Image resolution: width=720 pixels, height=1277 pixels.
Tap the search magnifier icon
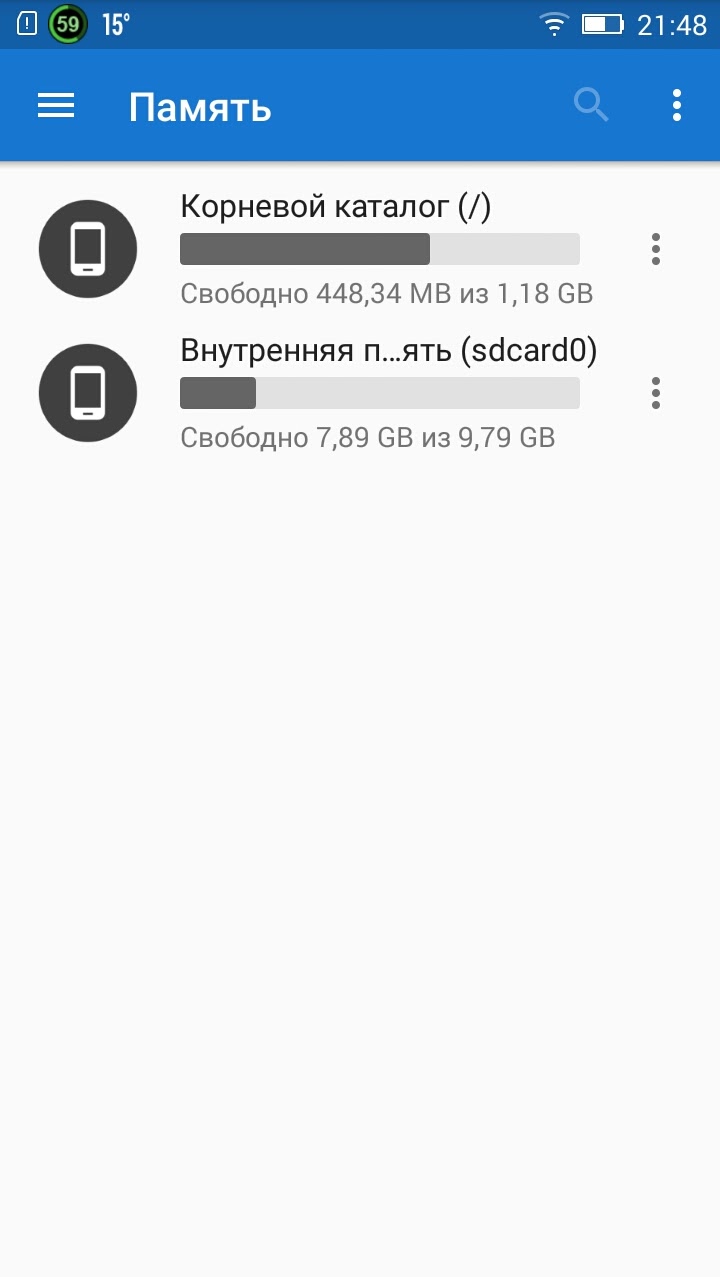[591, 105]
